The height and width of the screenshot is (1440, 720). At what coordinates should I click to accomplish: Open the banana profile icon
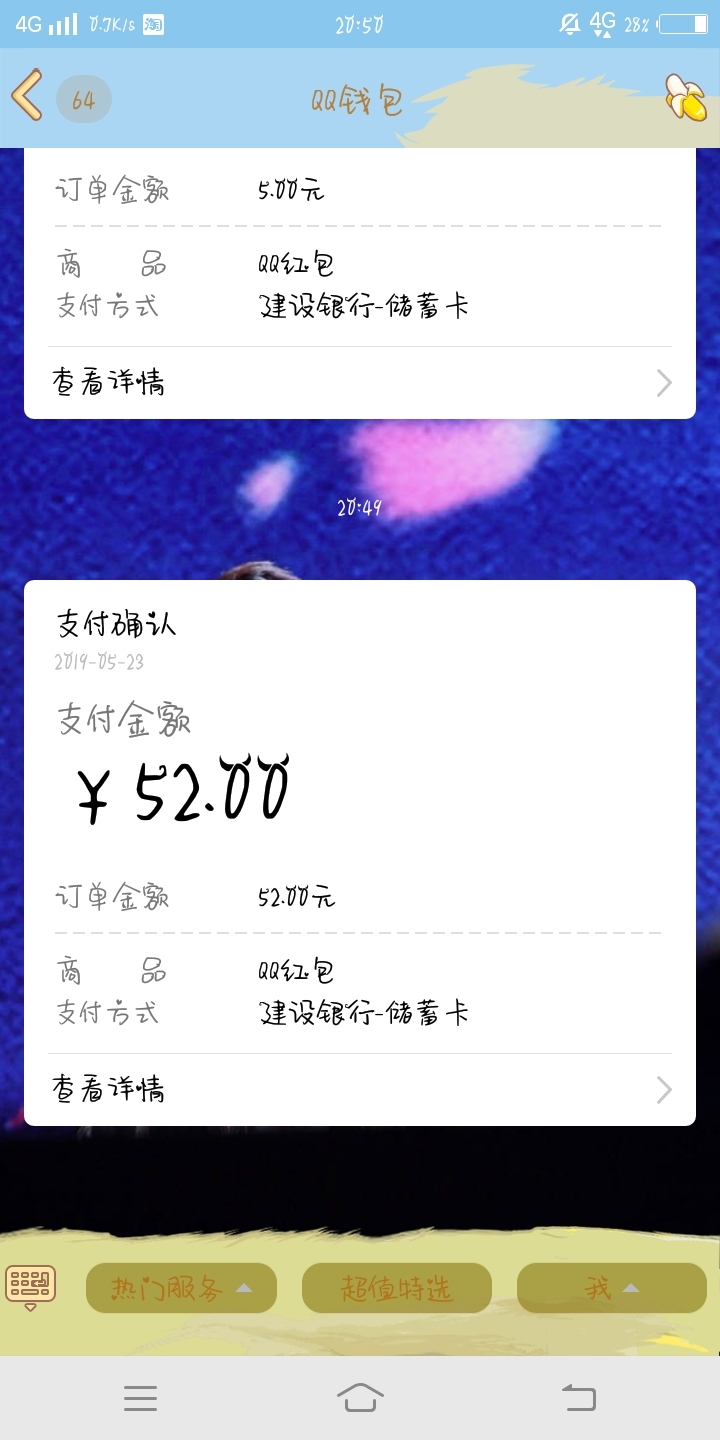pos(687,97)
